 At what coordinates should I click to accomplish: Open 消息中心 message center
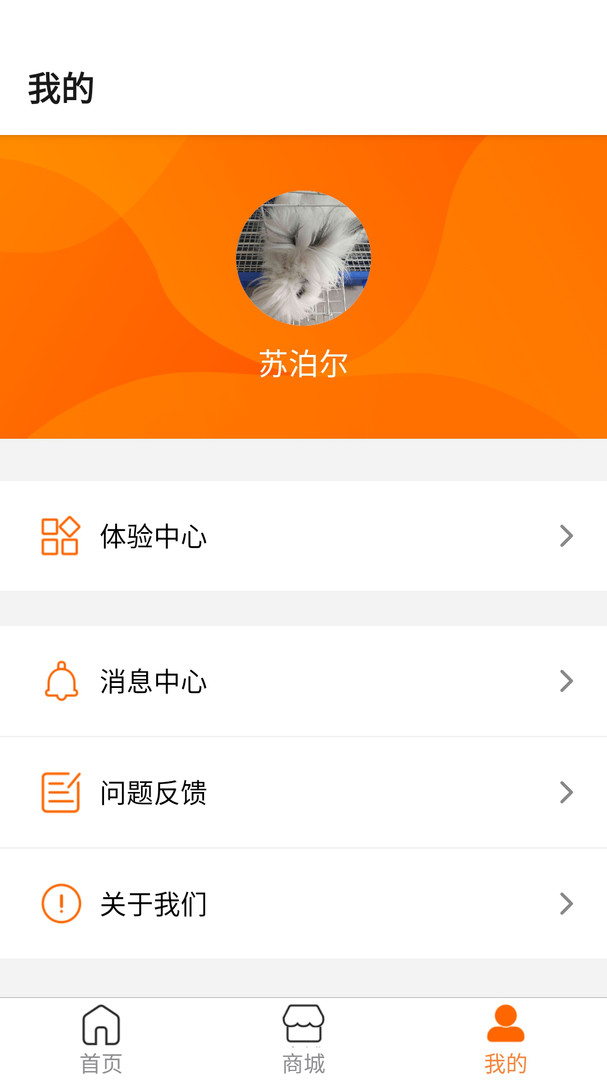coord(303,682)
